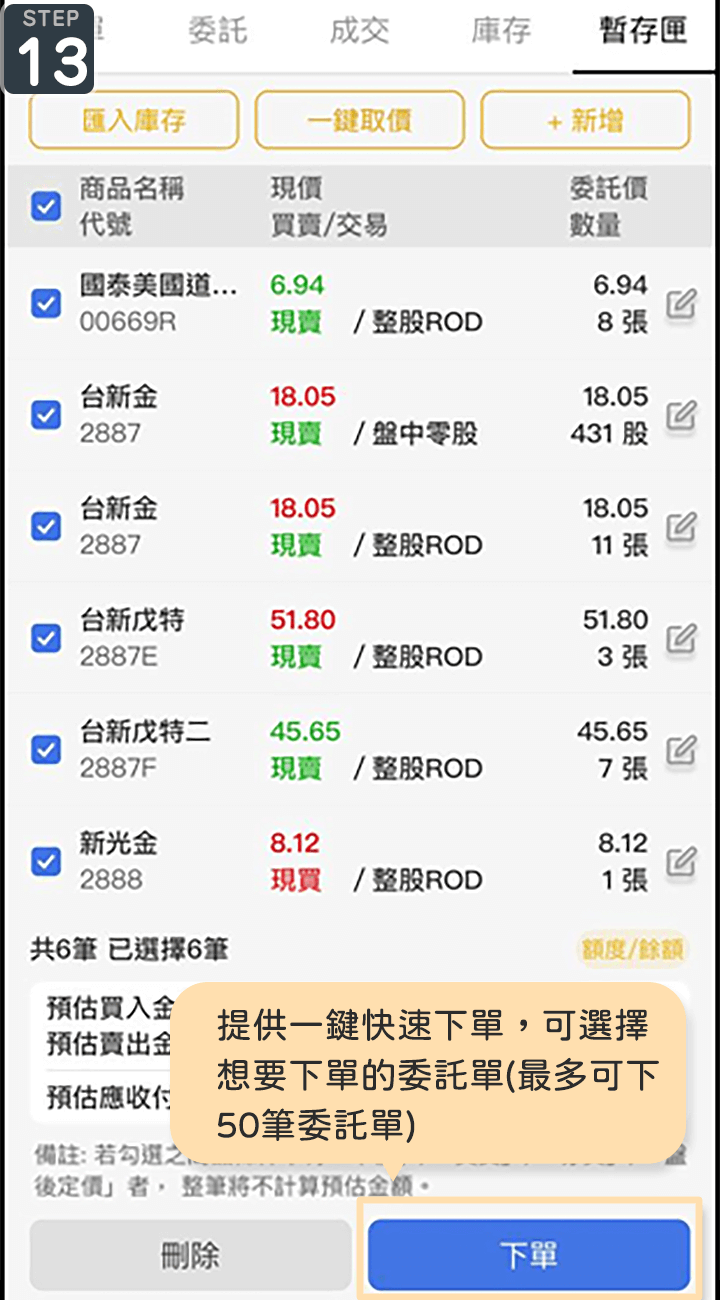
Task: Edit the 新光金 2888 order
Action: [x=681, y=861]
